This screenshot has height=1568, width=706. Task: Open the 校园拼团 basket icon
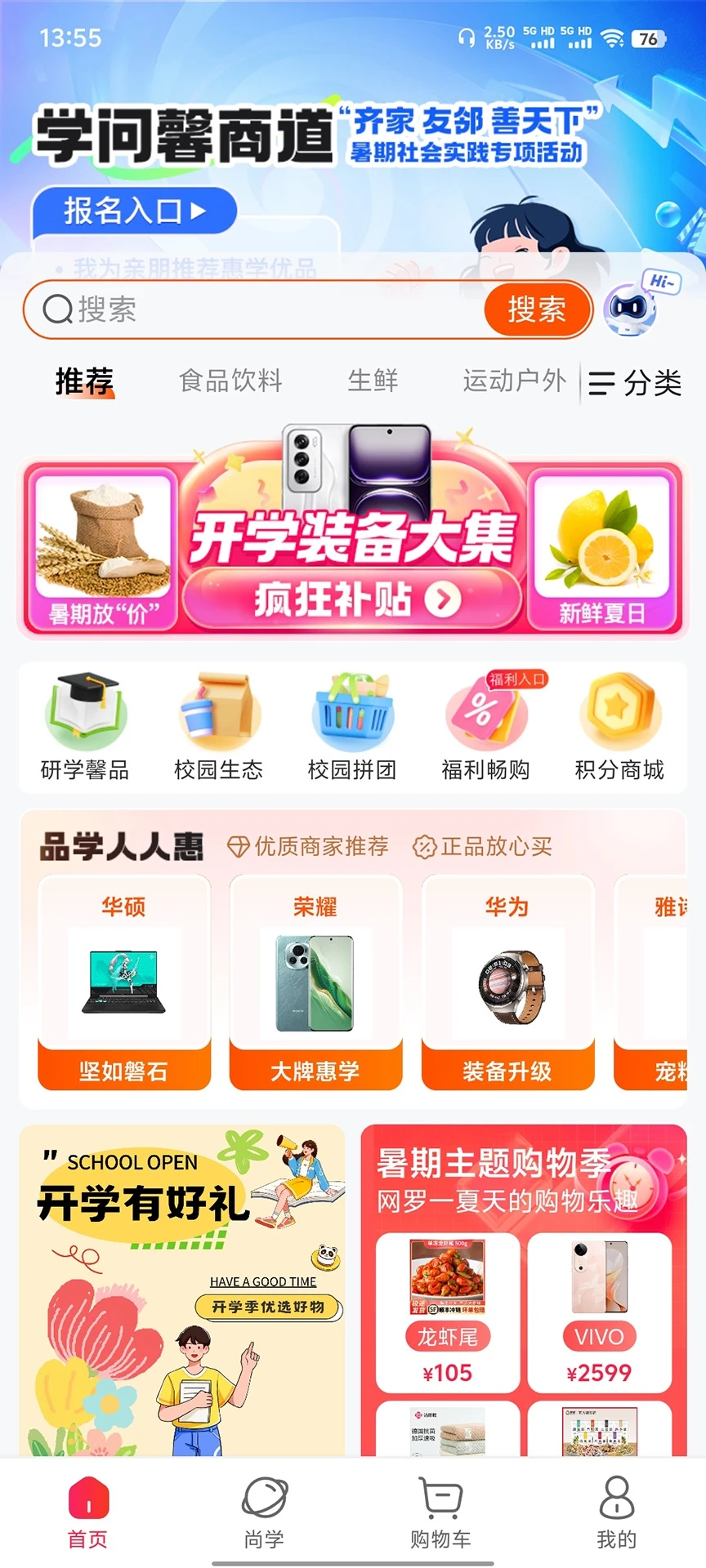353,713
